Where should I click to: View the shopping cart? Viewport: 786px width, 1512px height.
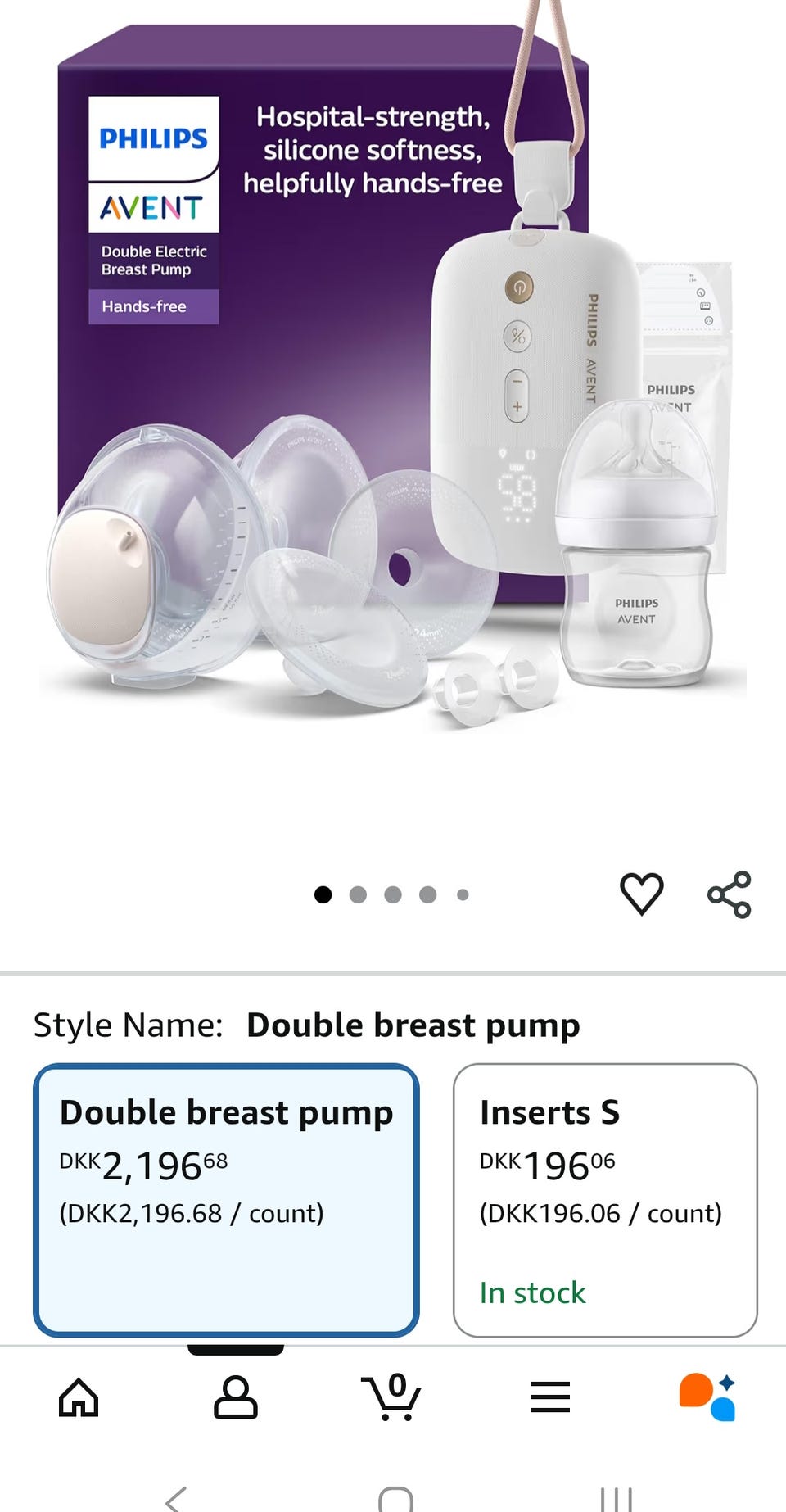391,1397
